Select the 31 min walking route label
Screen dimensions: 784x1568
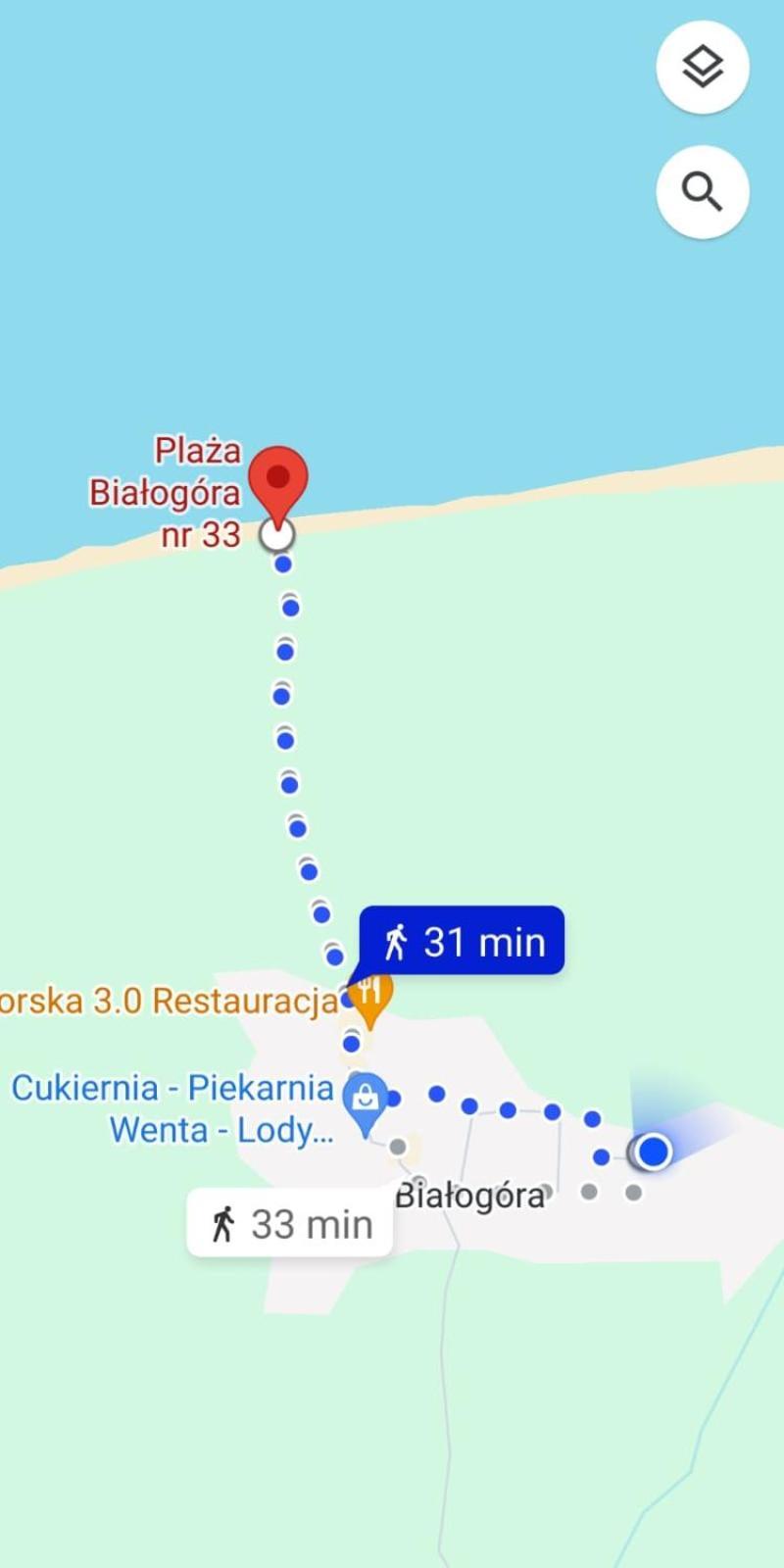[462, 942]
